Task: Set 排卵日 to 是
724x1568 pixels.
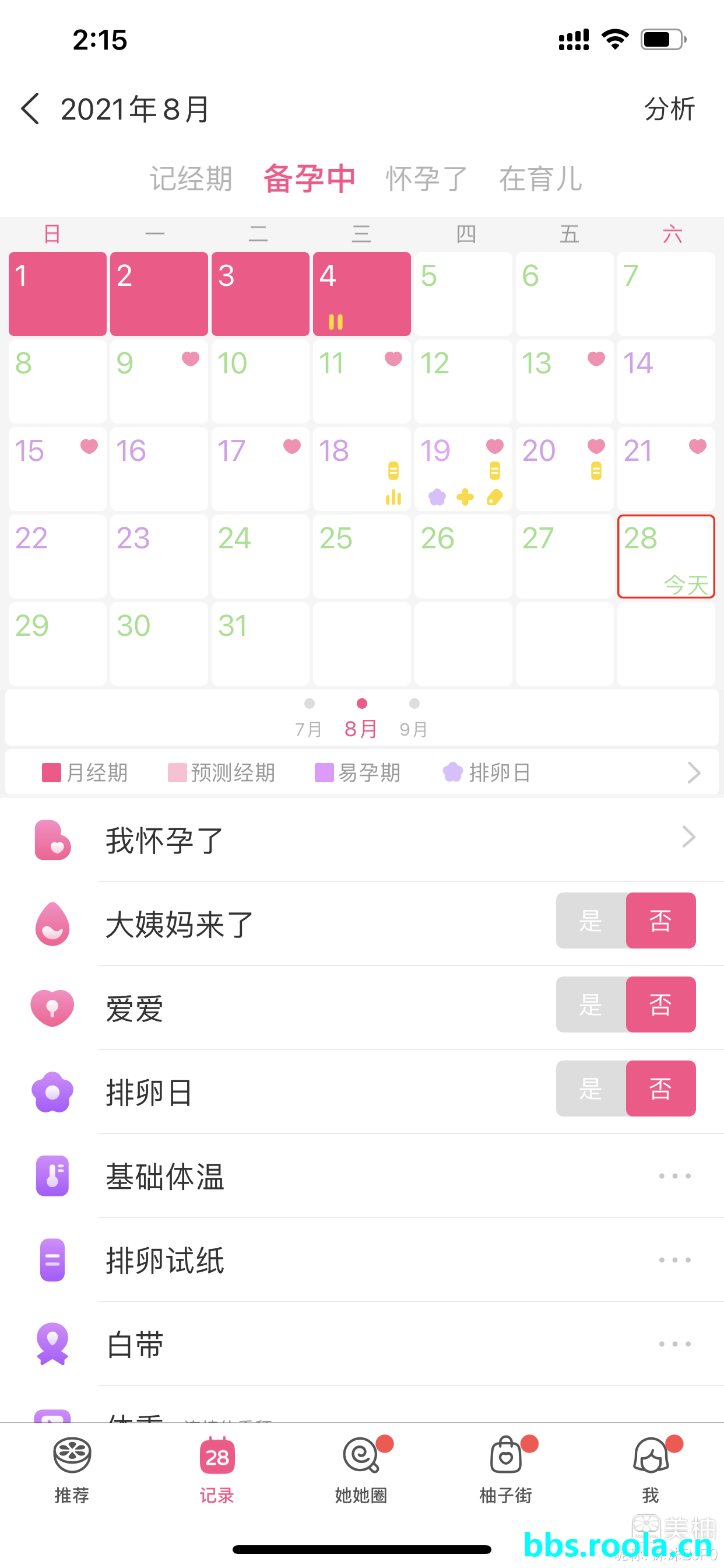Action: [591, 1088]
